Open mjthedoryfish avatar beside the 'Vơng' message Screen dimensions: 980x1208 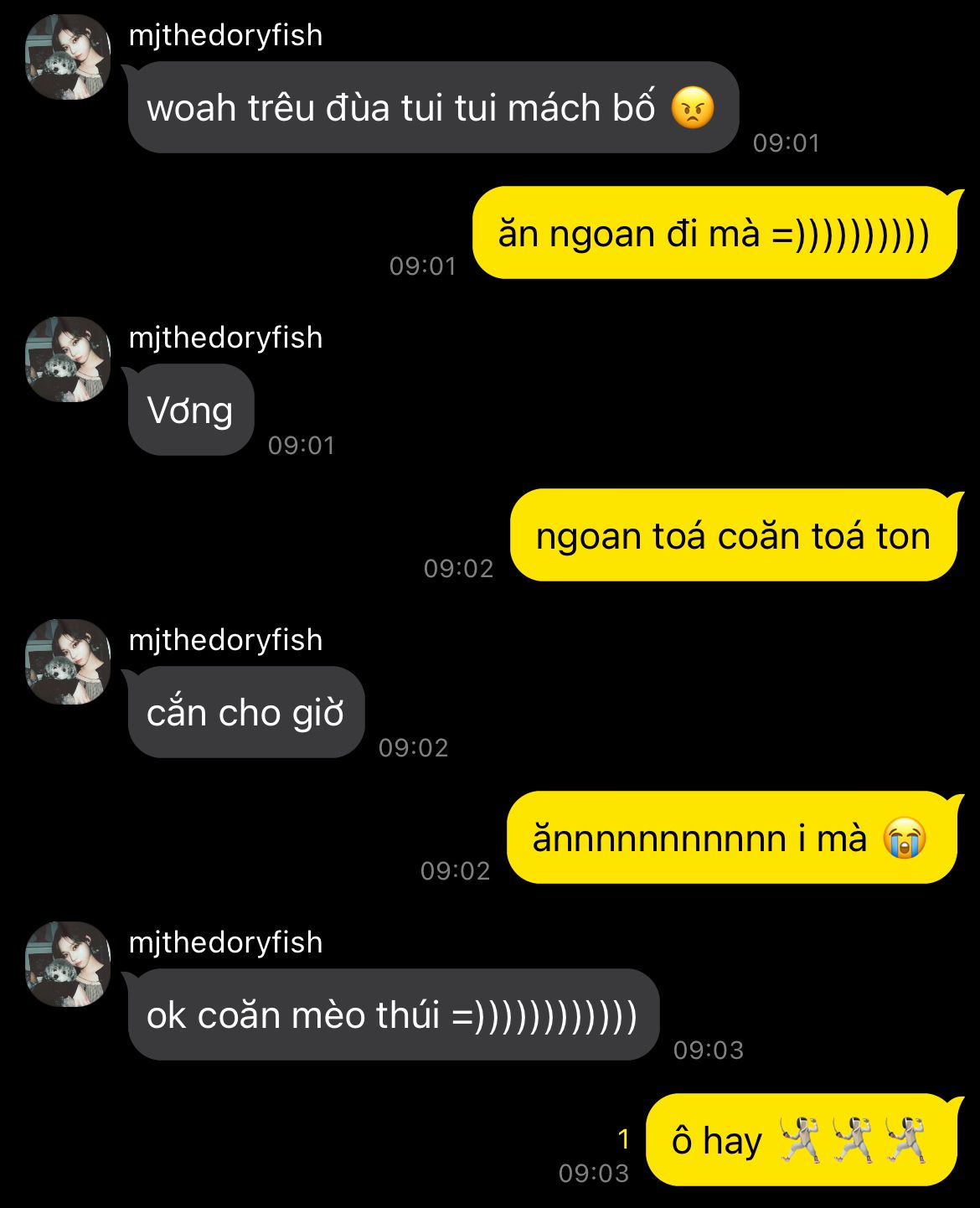[x=68, y=359]
